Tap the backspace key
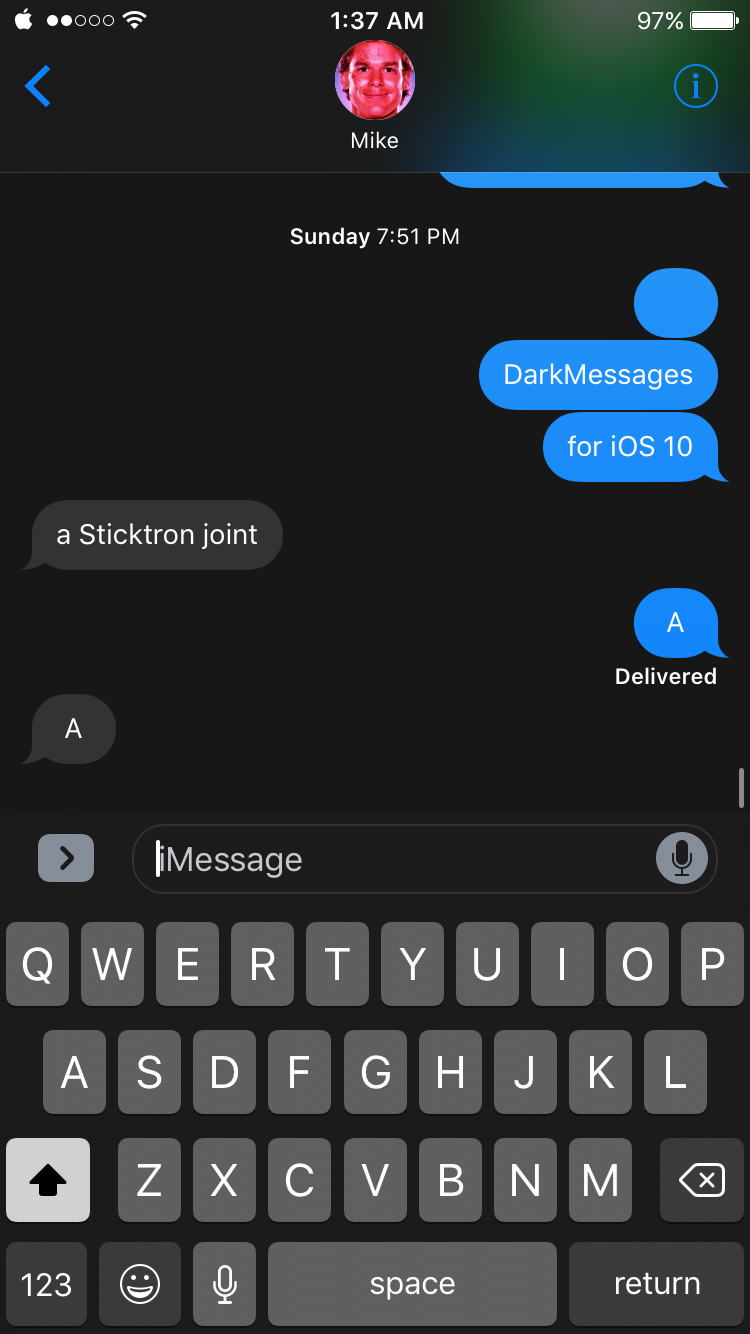 click(702, 1180)
